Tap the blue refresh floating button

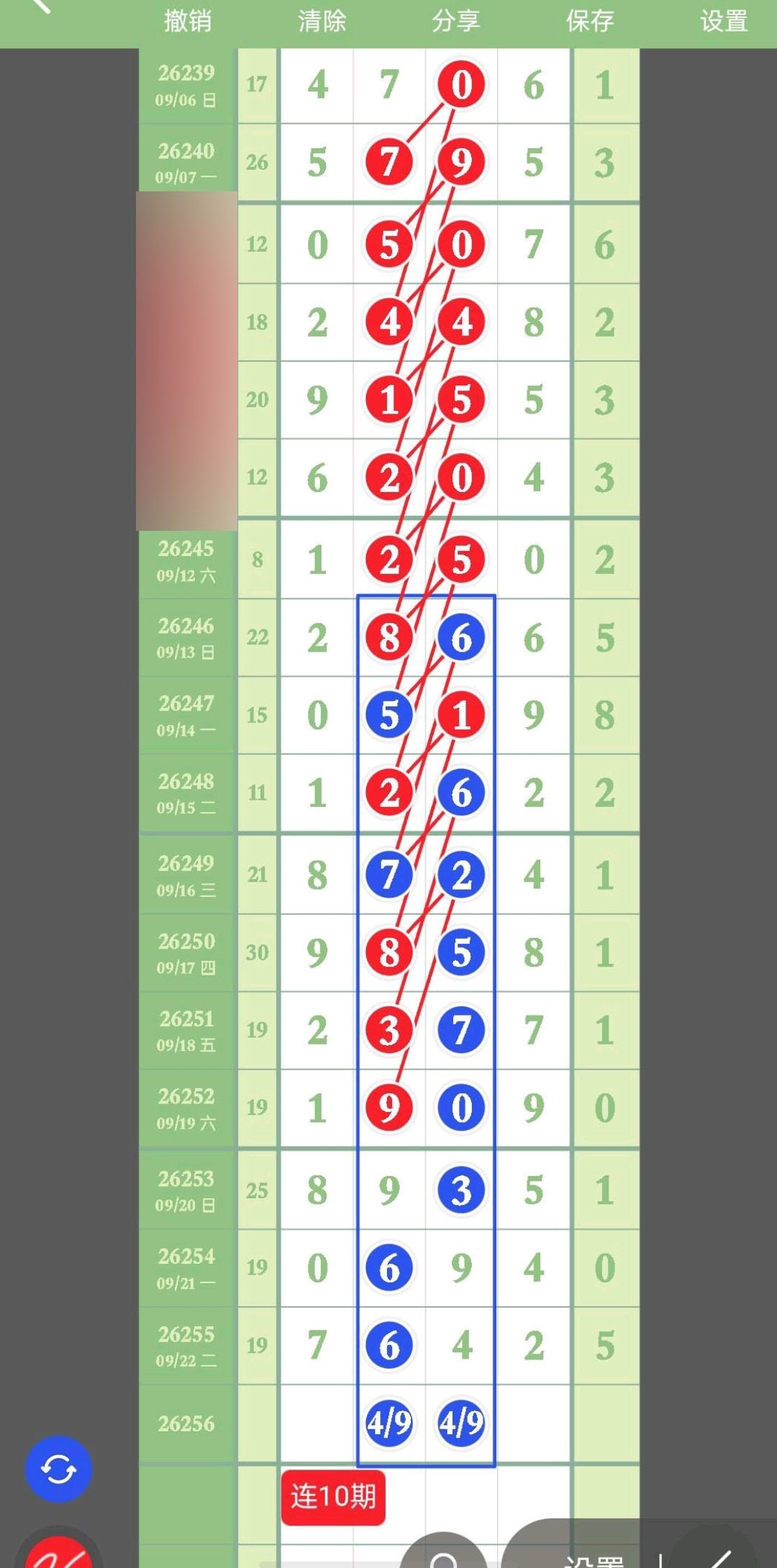[x=59, y=1469]
